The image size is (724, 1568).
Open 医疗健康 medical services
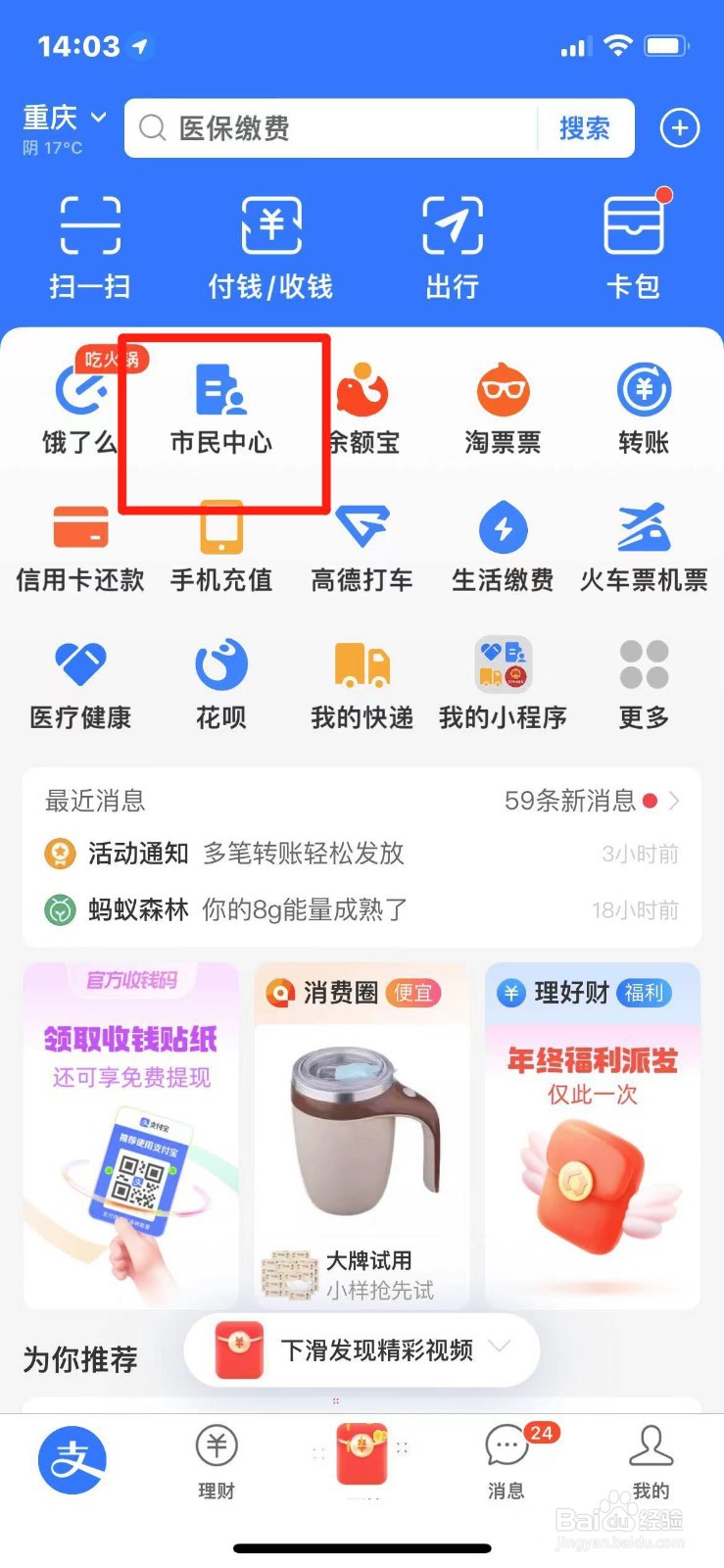click(81, 681)
